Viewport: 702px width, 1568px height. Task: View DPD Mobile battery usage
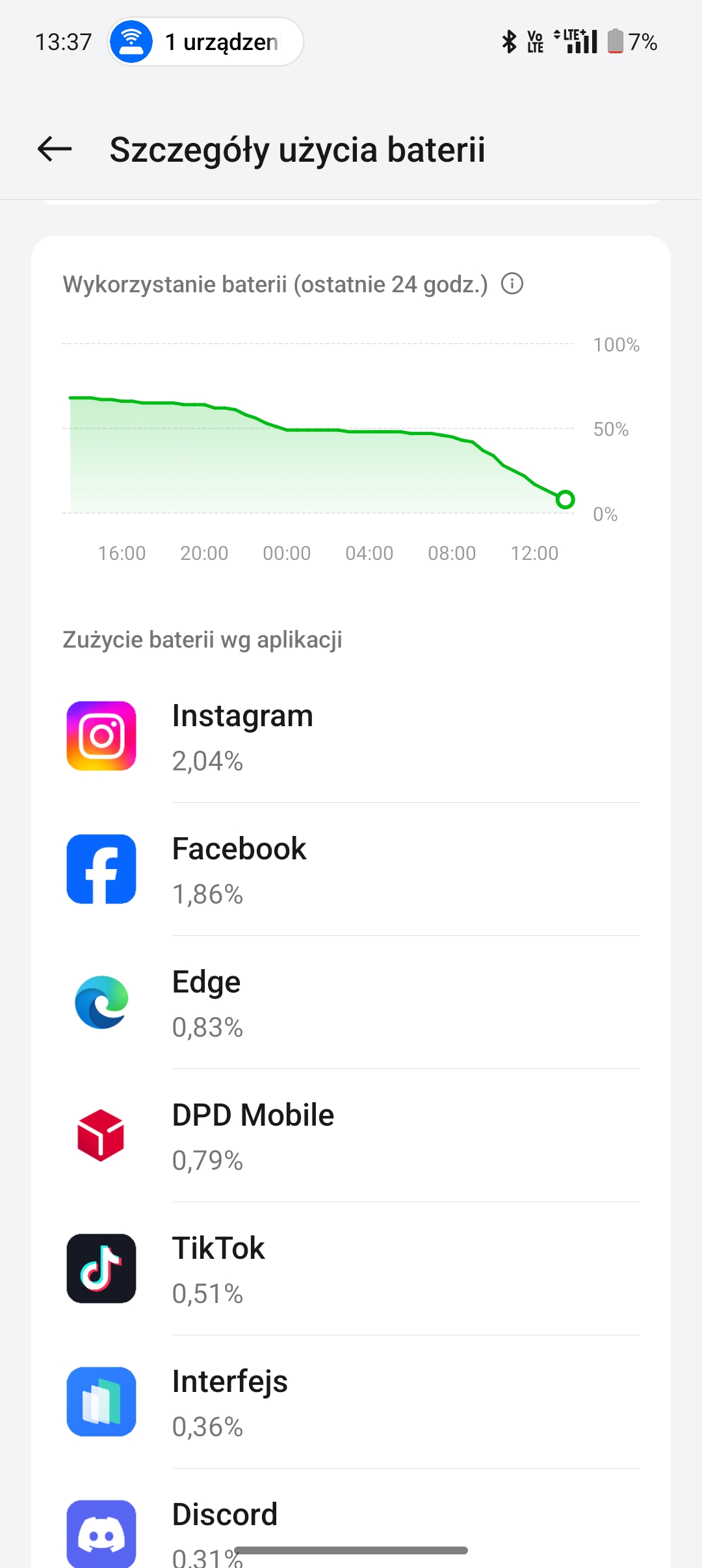[351, 1135]
